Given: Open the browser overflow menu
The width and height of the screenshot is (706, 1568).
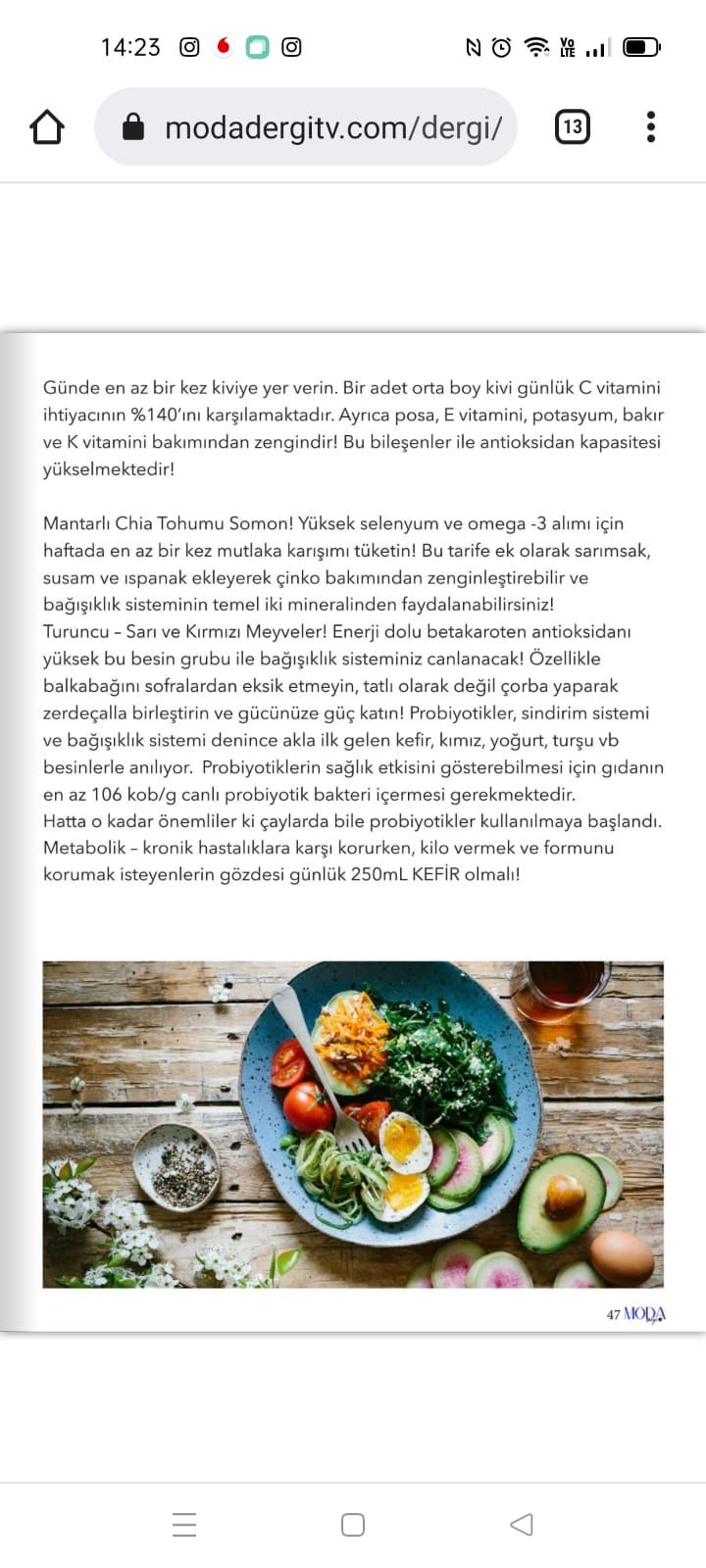Looking at the screenshot, I should point(651,127).
